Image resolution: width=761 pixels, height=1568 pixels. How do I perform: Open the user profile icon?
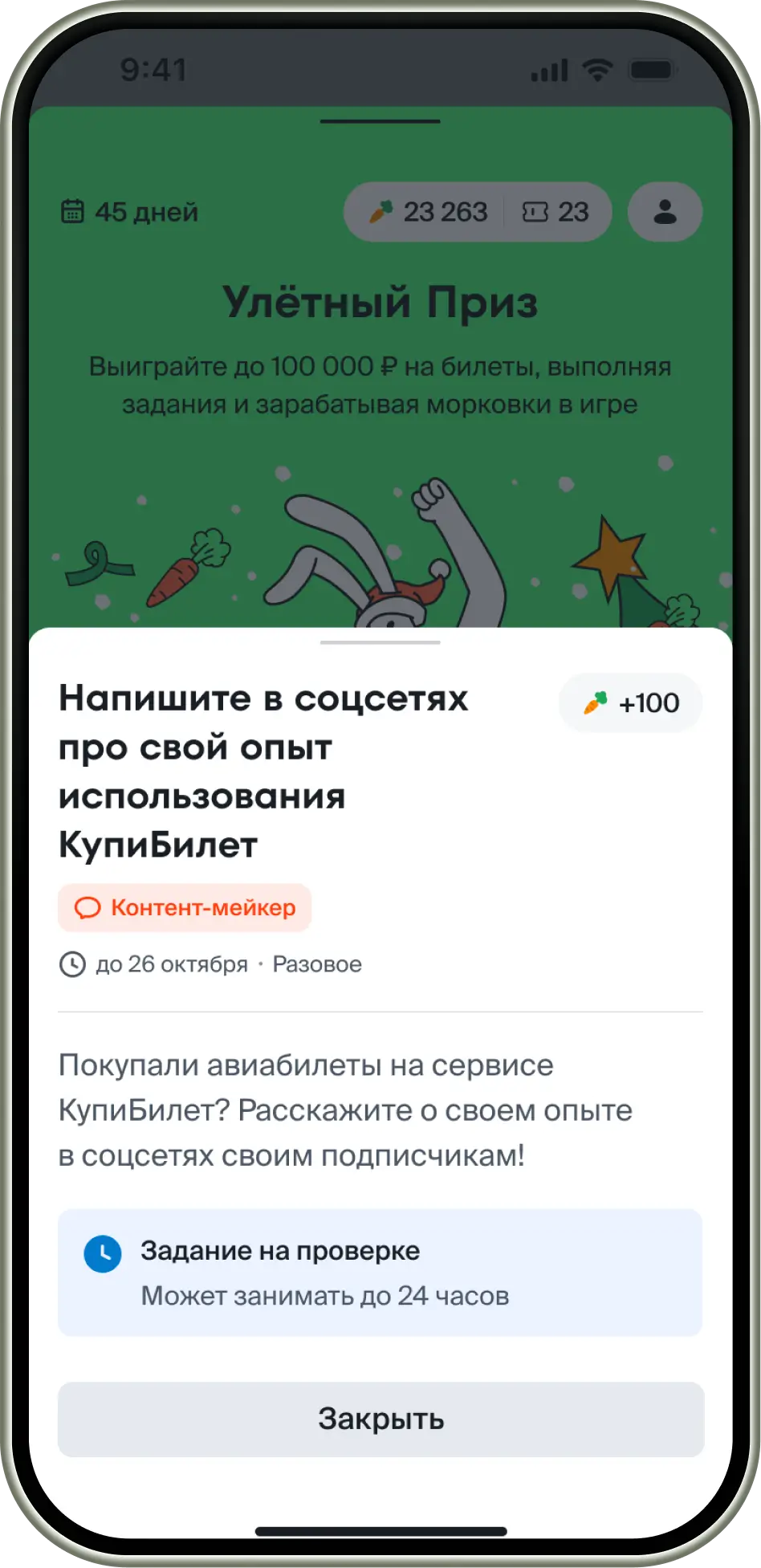click(x=665, y=212)
